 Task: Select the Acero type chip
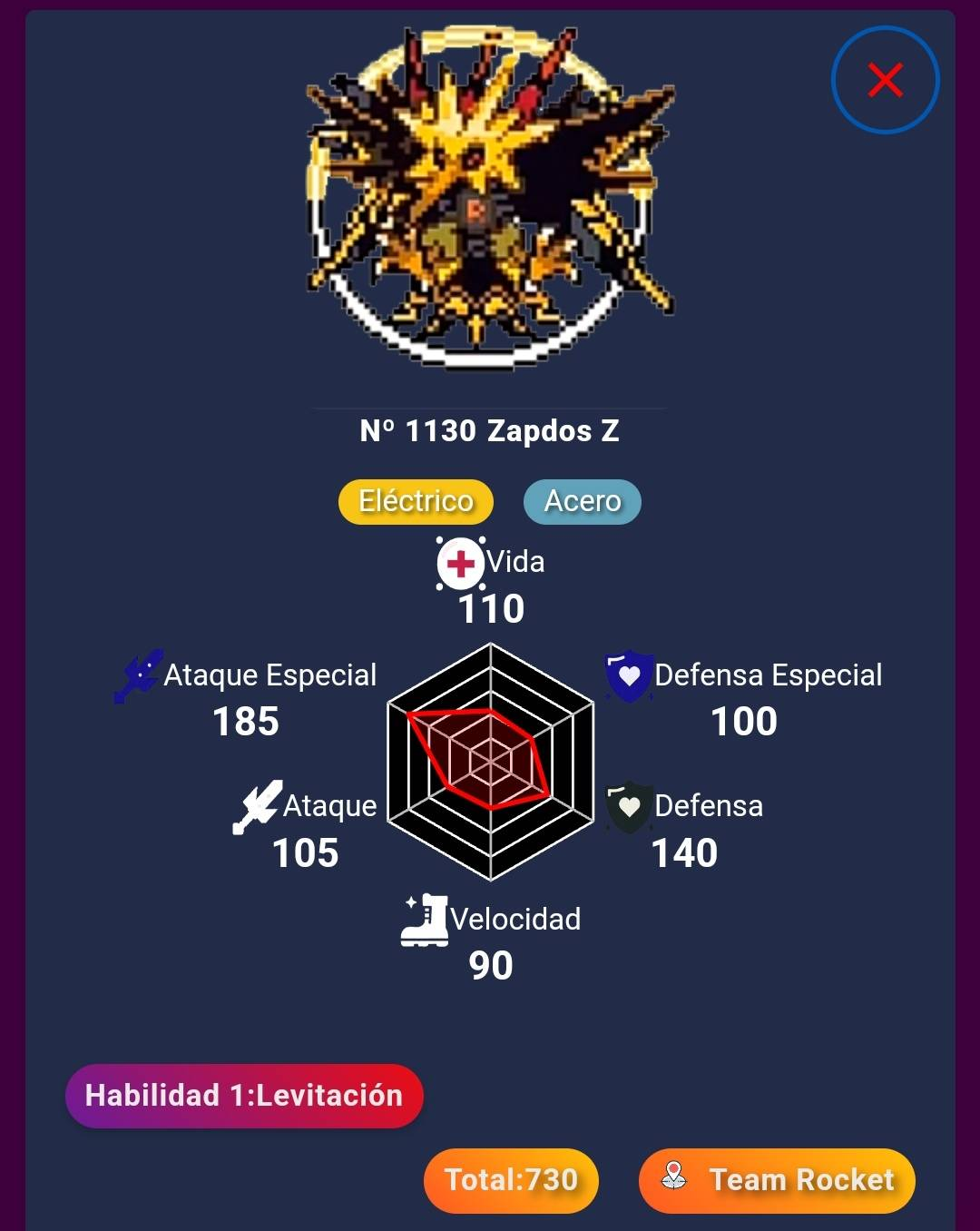[583, 501]
